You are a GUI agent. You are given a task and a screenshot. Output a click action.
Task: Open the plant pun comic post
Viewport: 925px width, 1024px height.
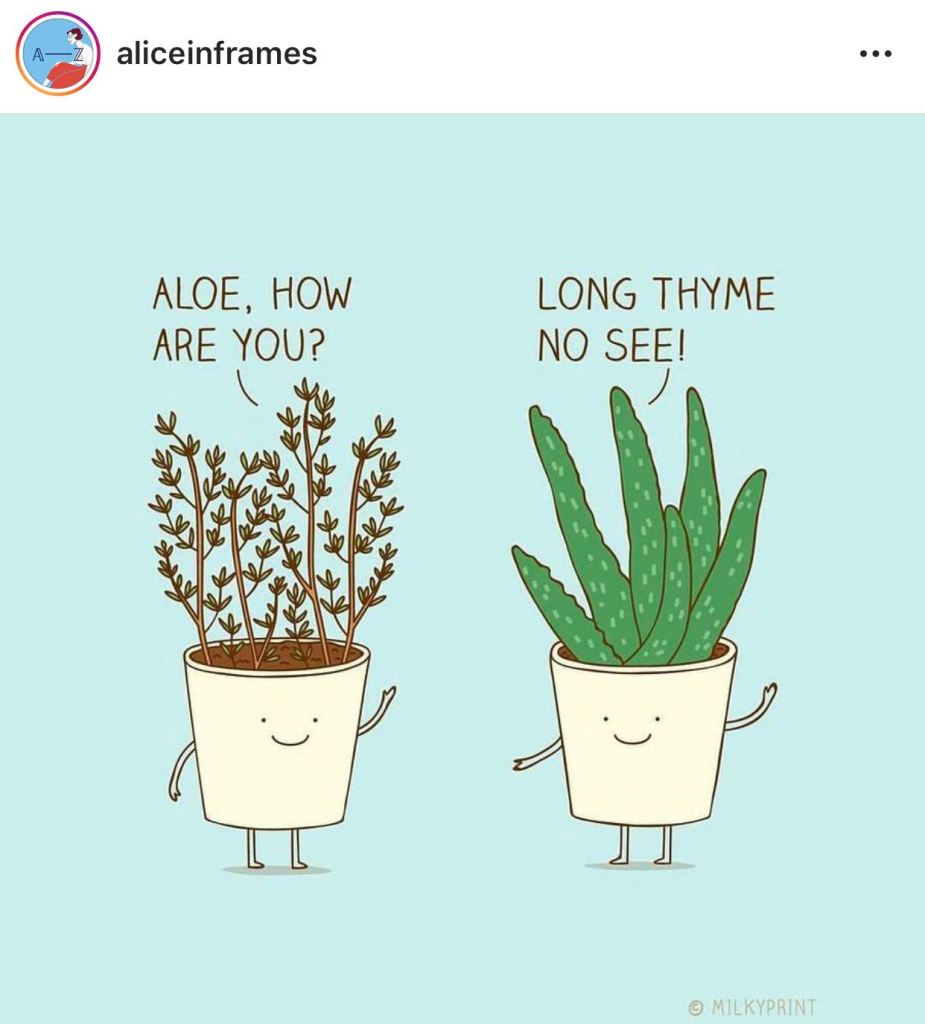click(462, 568)
